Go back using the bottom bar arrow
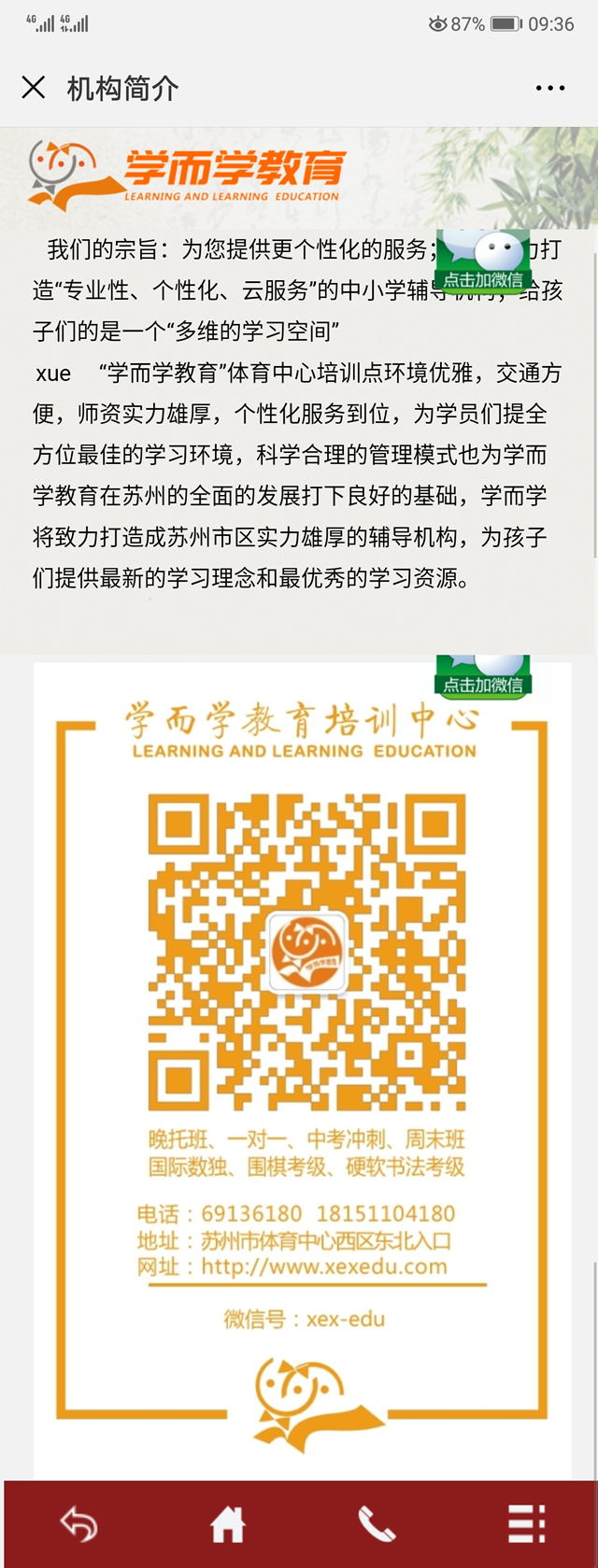This screenshot has width=598, height=1568. point(78,1523)
